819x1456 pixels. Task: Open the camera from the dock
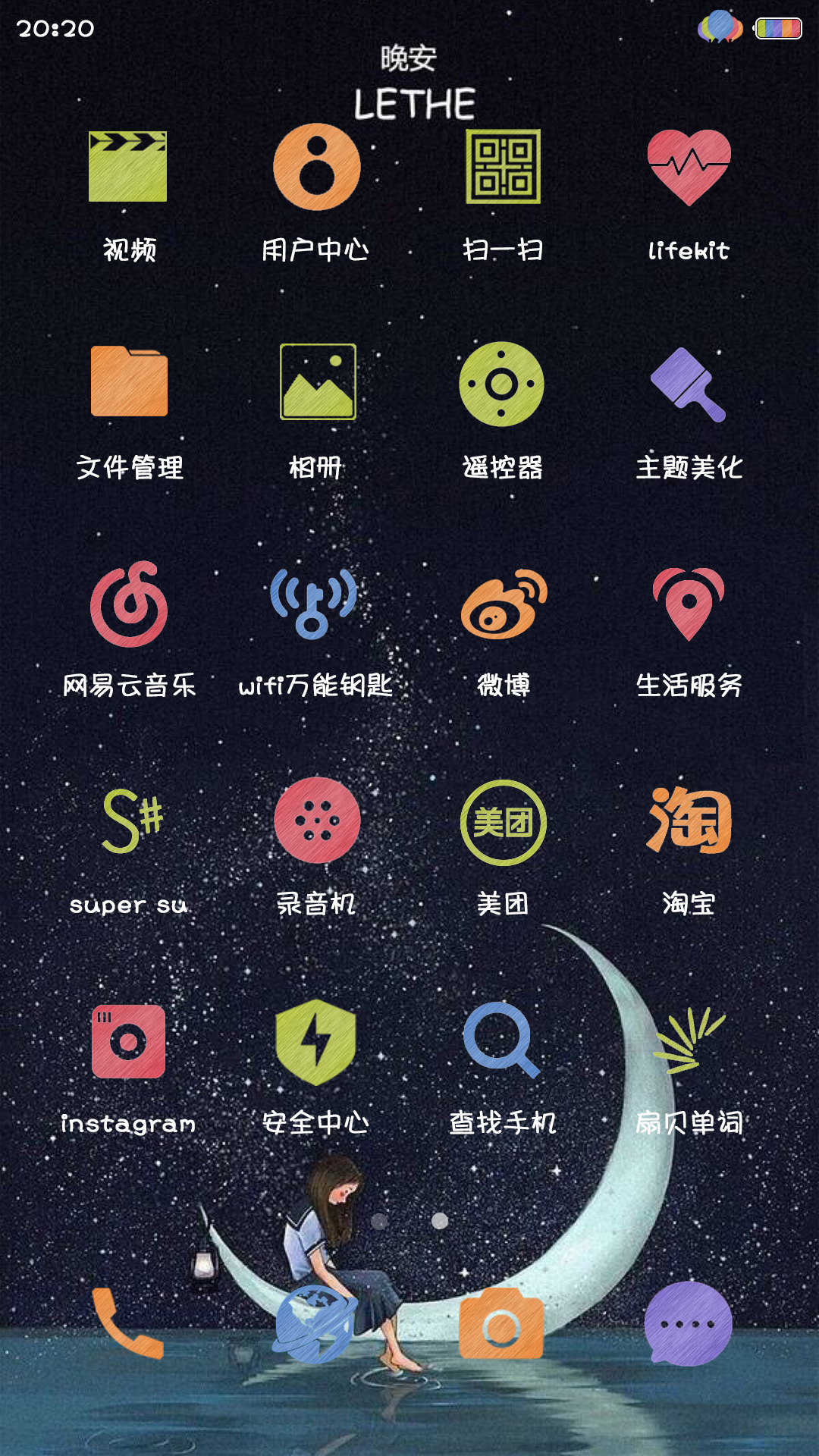pos(501,1324)
